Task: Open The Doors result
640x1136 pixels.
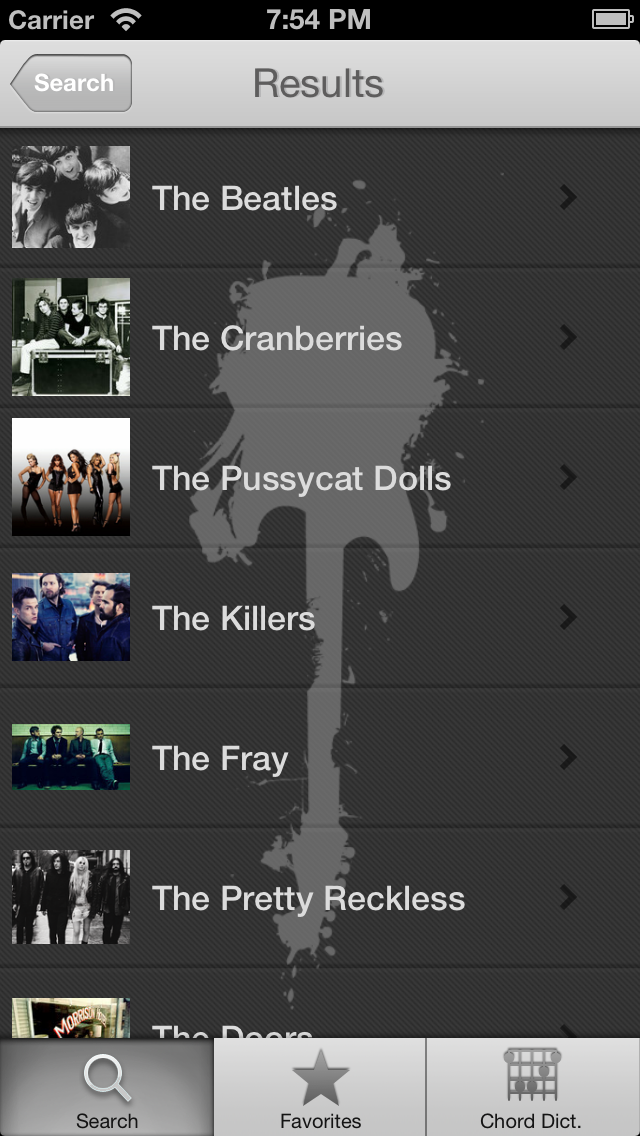Action: point(320,1020)
